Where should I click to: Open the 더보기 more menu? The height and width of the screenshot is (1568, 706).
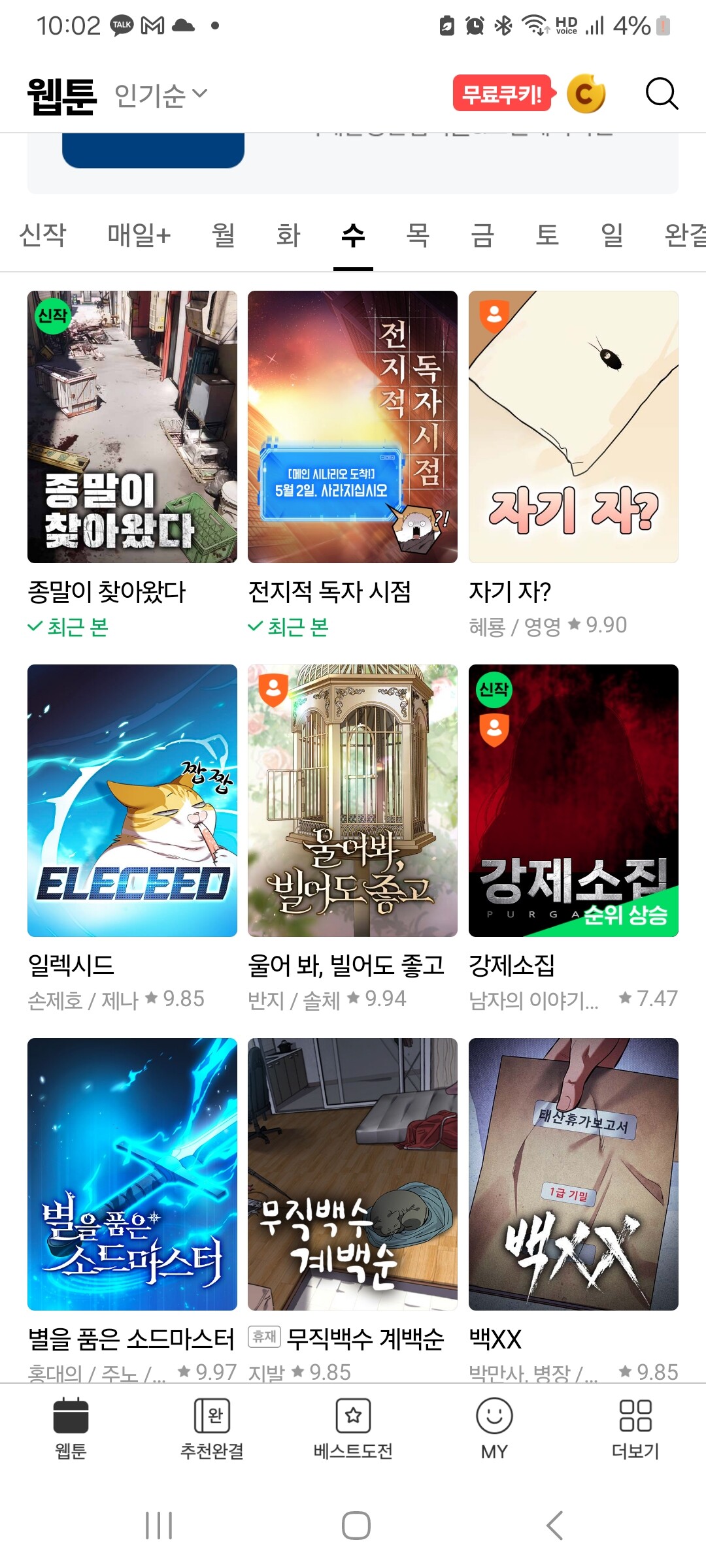pyautogui.click(x=635, y=1428)
